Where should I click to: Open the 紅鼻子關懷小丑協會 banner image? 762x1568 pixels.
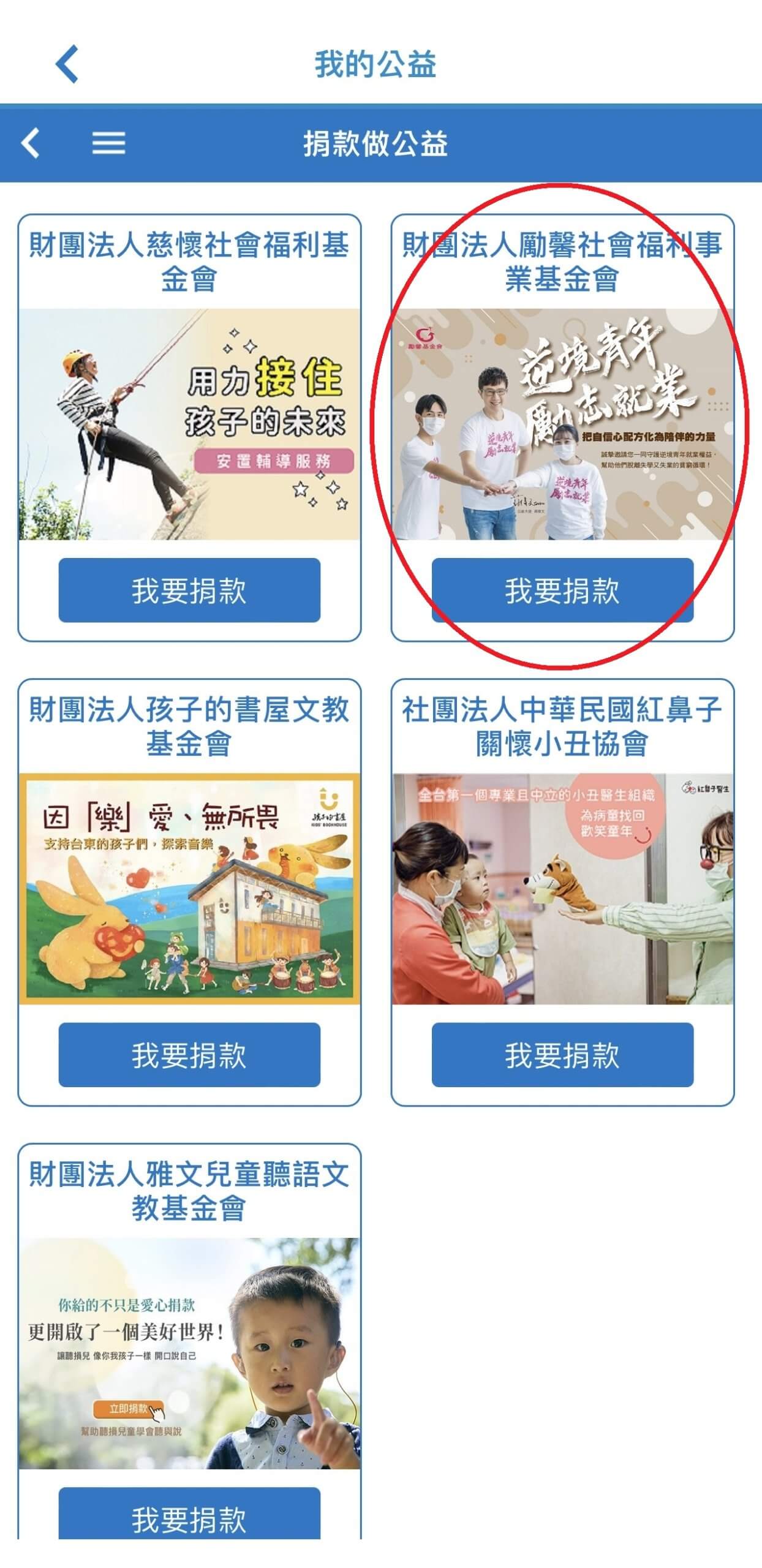point(562,889)
